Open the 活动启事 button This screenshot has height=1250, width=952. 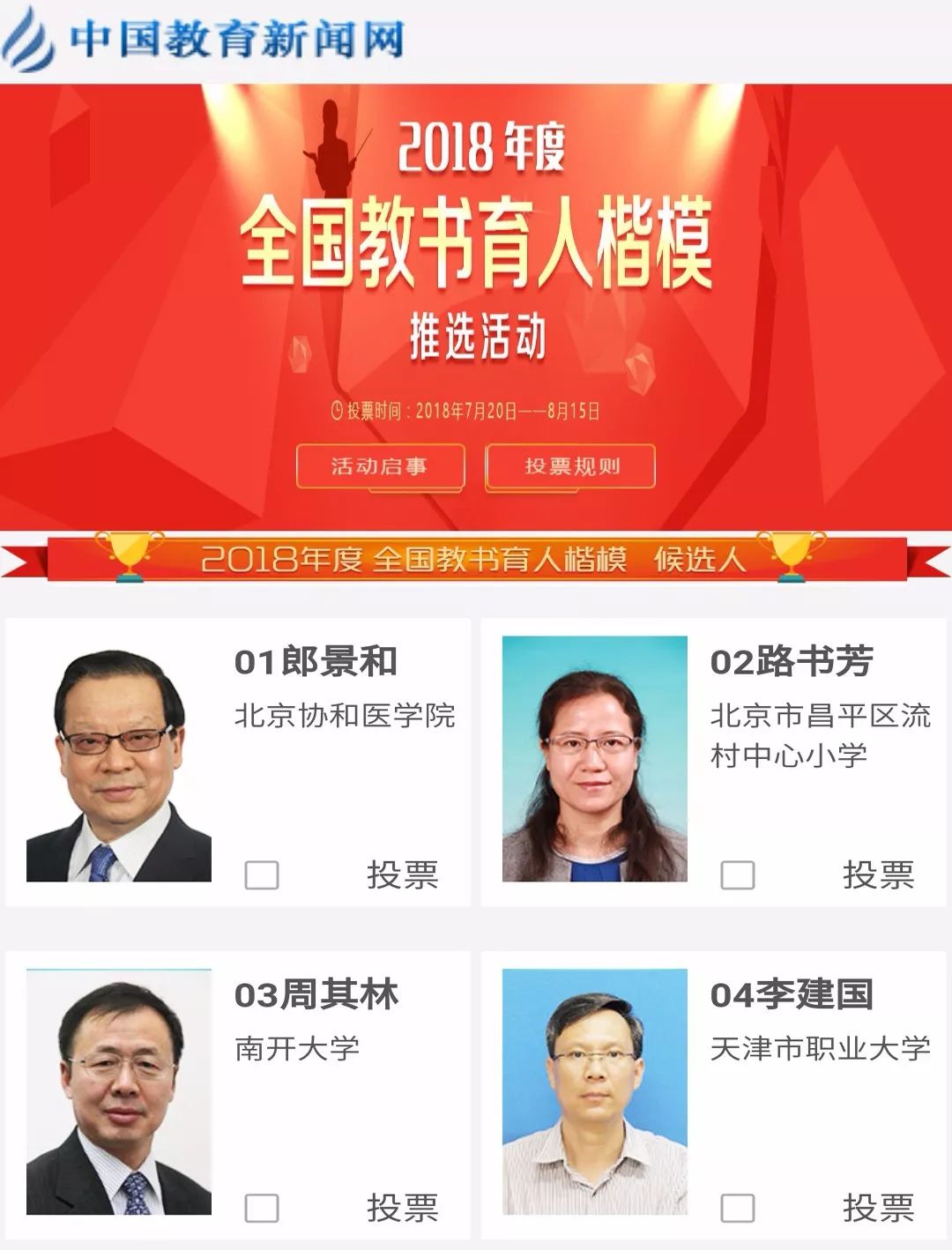(x=380, y=465)
